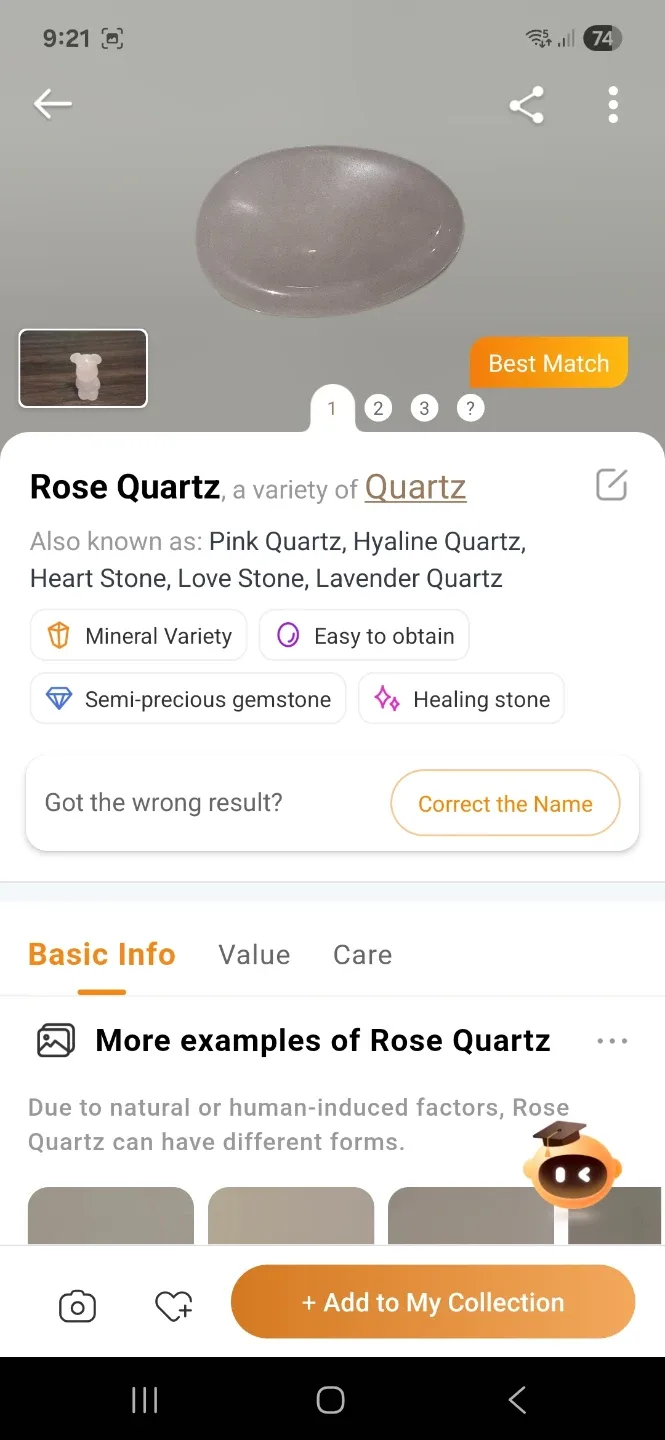Switch to match result 2
This screenshot has width=665, height=1440.
[378, 408]
